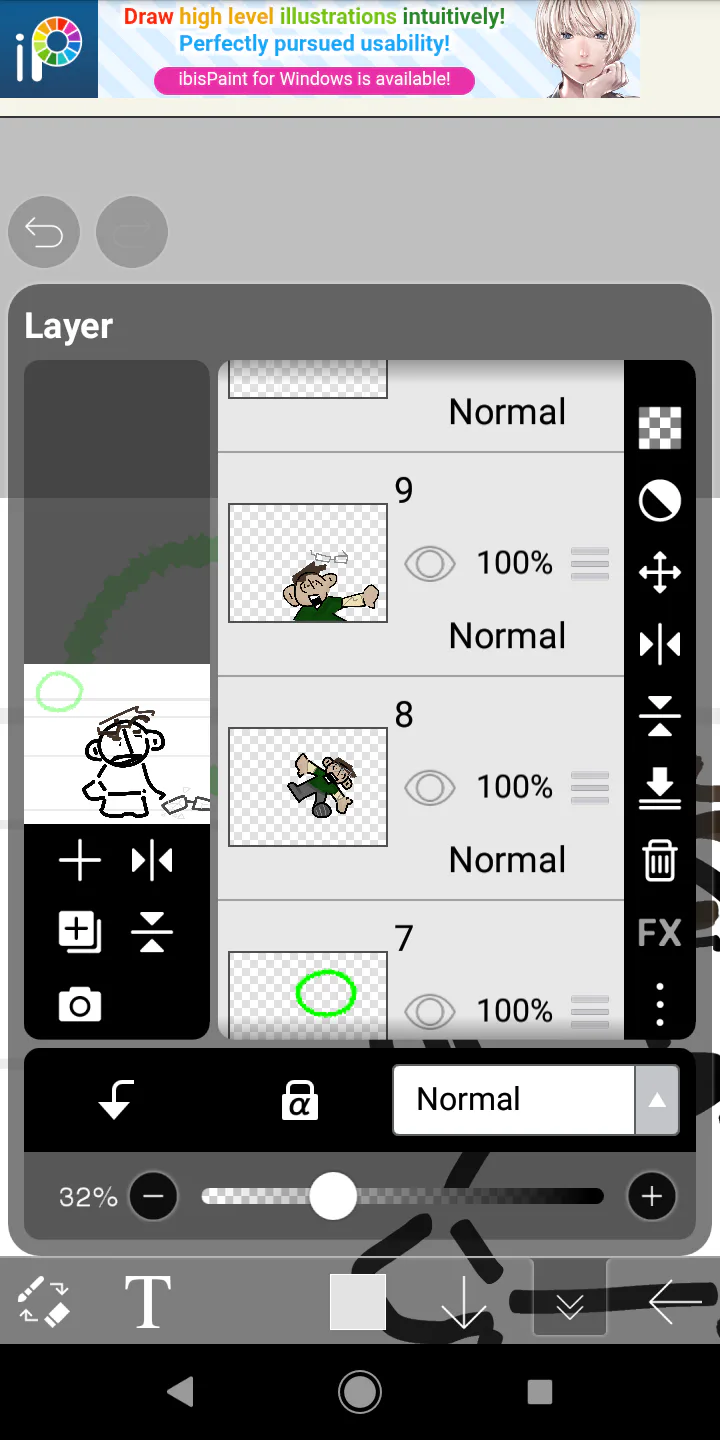Toggle the alpha lock
The image size is (720, 1440).
click(x=299, y=1100)
